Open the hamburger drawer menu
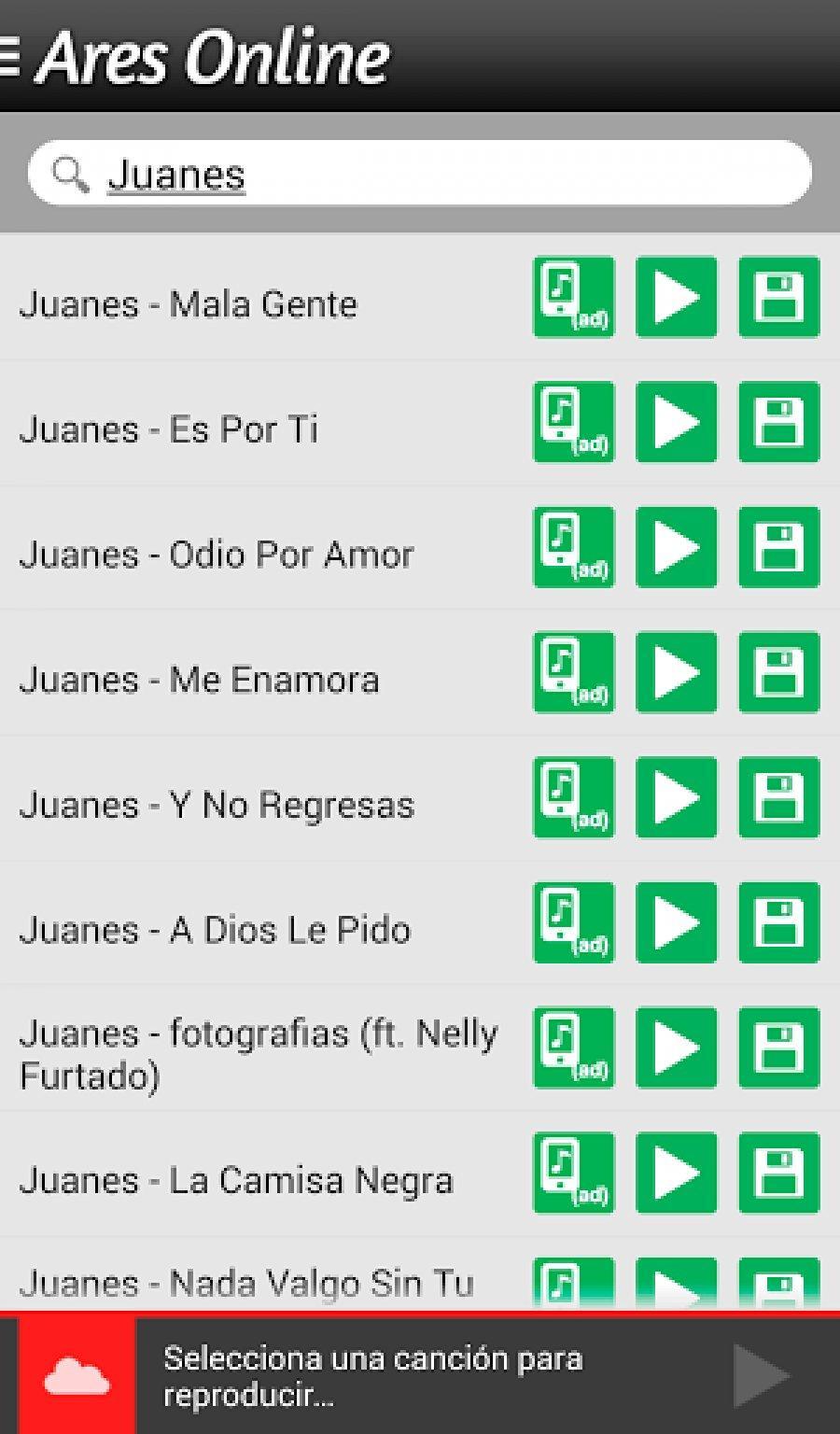Image resolution: width=840 pixels, height=1434 pixels. 9,58
